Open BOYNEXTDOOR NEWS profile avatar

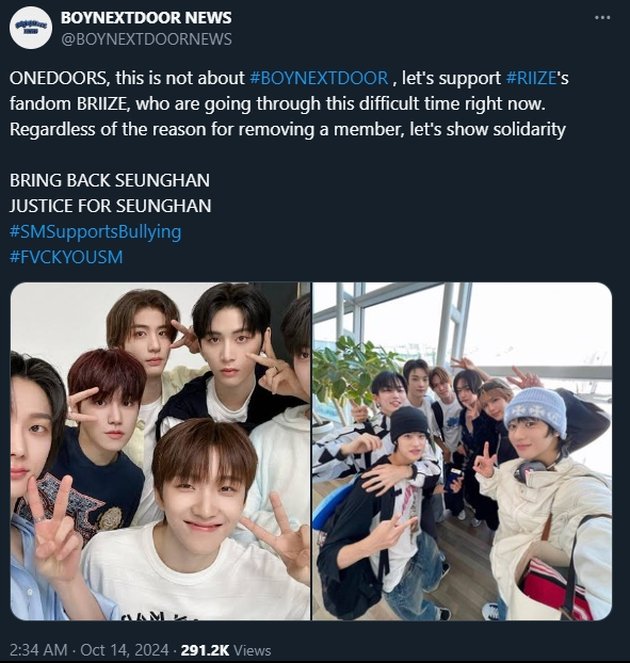(31, 28)
